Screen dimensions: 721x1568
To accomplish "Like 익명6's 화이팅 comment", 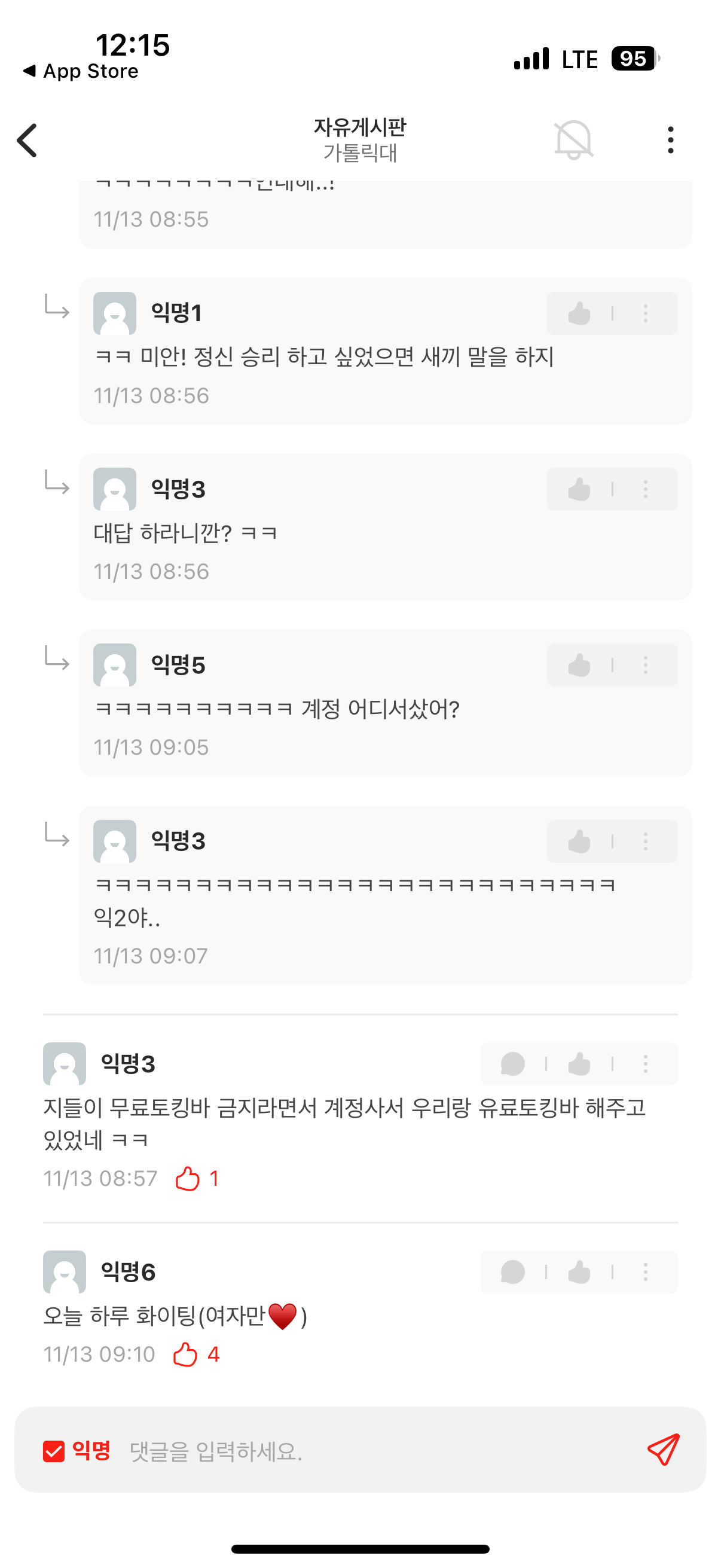I will click(579, 1272).
